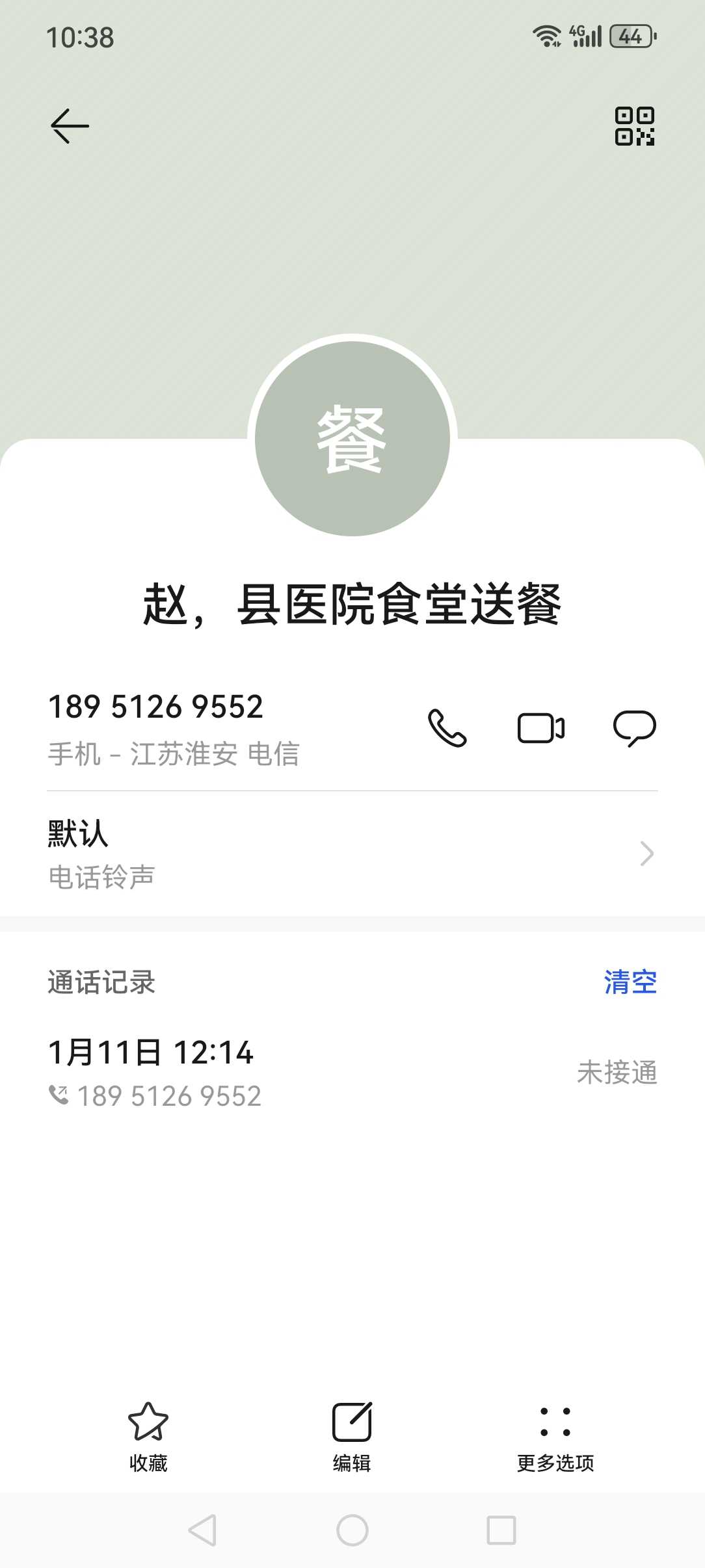Open the 1月11日 12:14 call record
The width and height of the screenshot is (705, 1568).
coord(352,1073)
